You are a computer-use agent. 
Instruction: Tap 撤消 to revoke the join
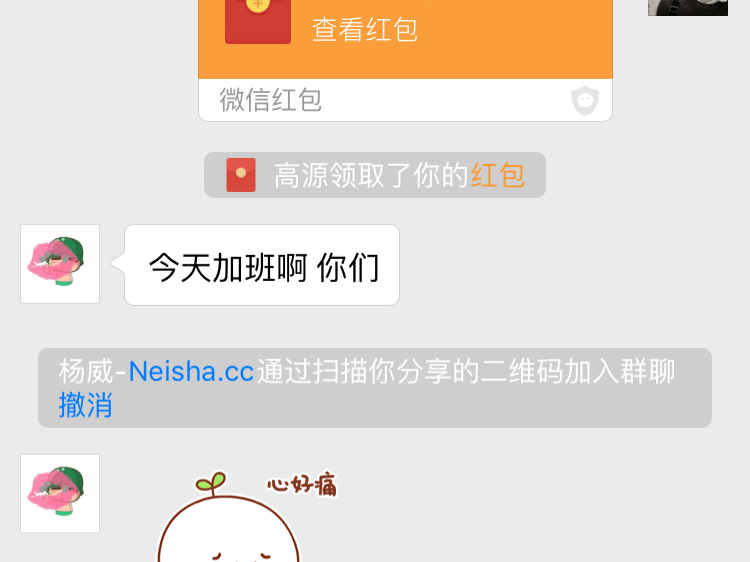click(85, 405)
